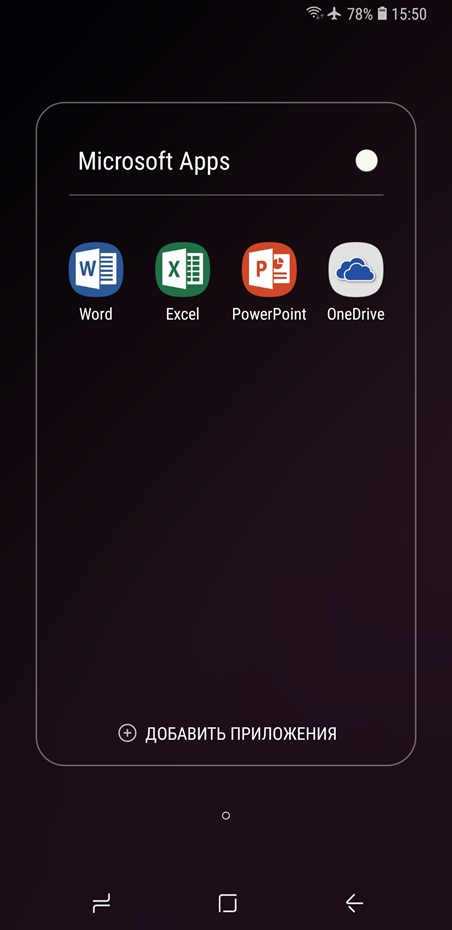This screenshot has height=930, width=452.
Task: Open recent apps from navigation bar
Action: (101, 903)
